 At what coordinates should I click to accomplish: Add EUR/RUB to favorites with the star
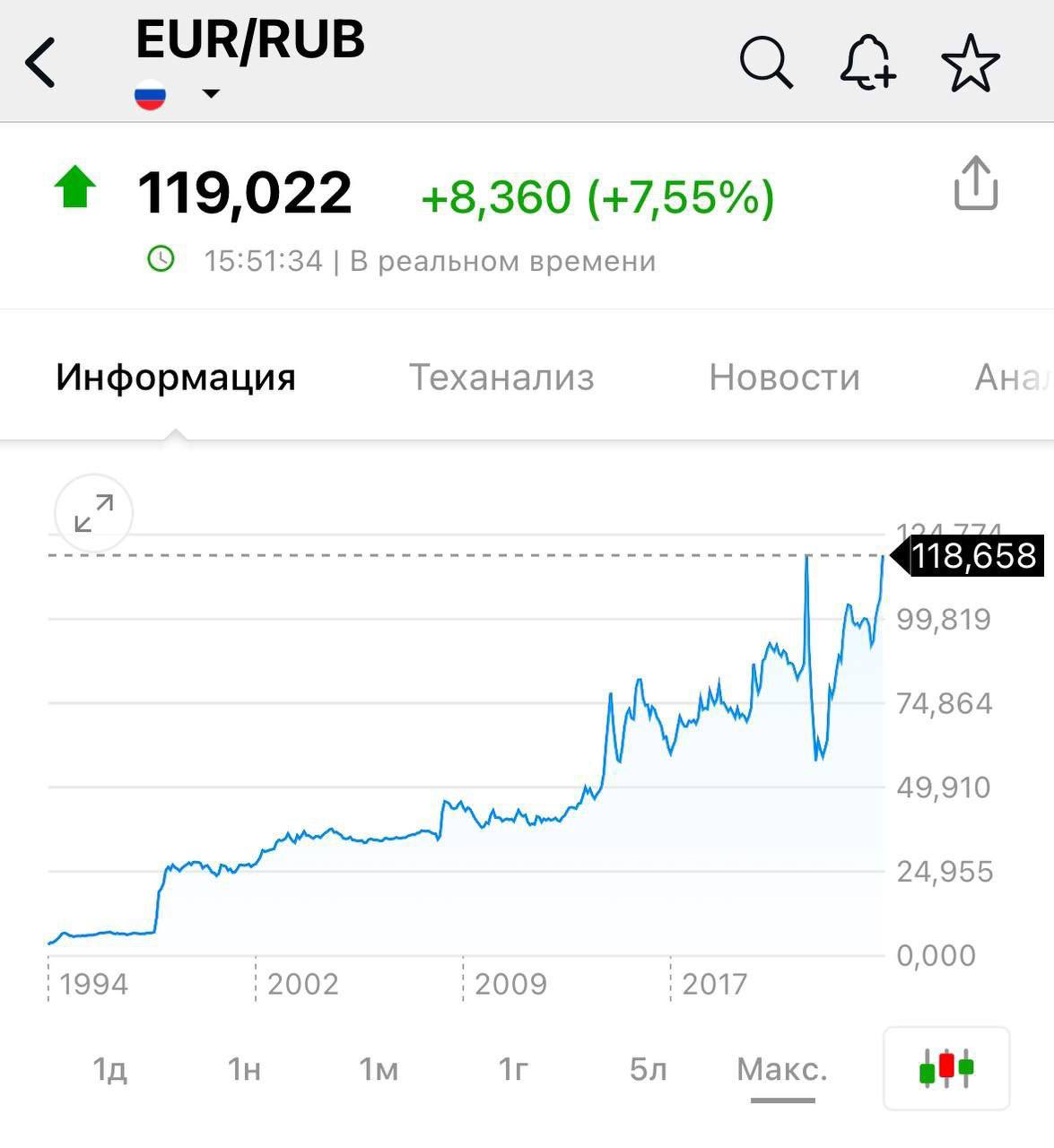pyautogui.click(x=970, y=63)
